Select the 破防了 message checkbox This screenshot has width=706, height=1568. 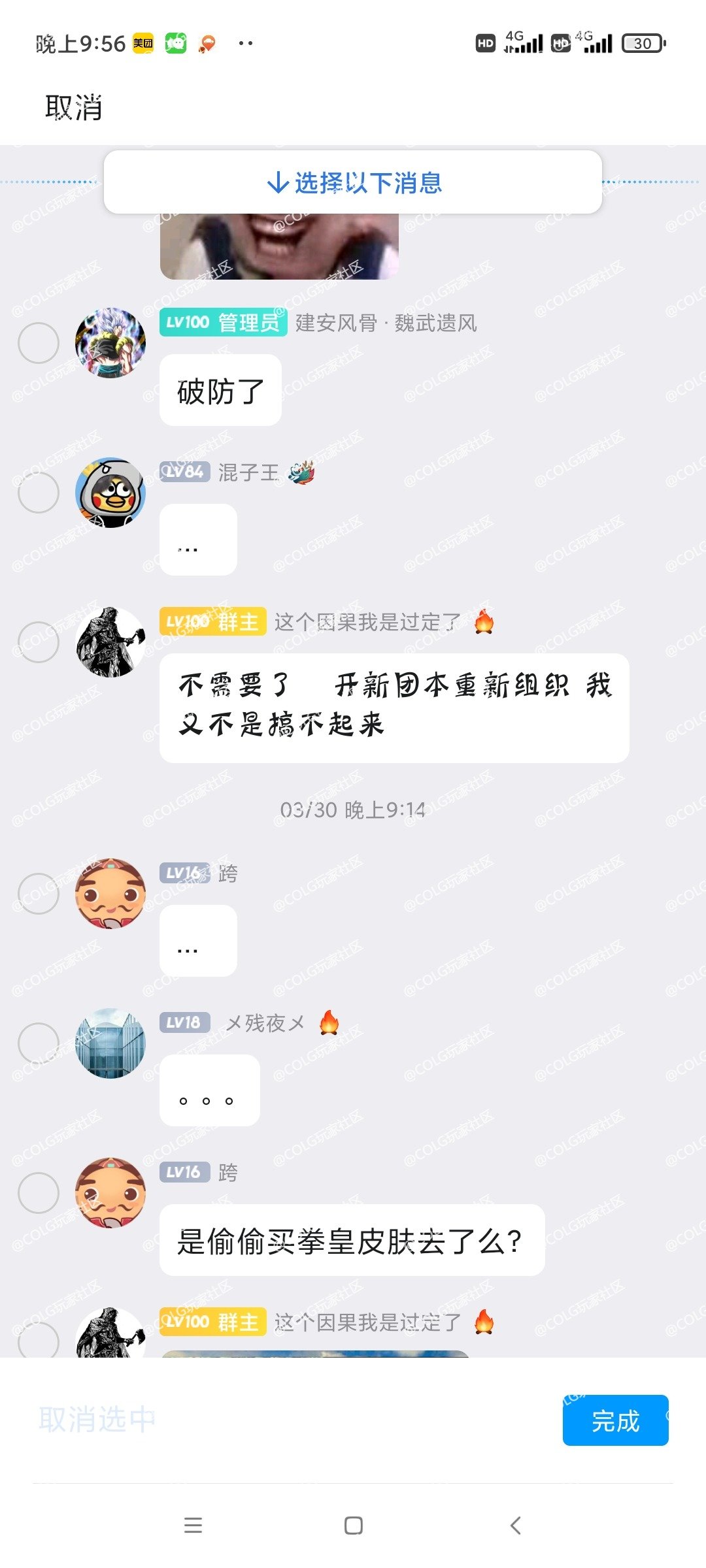(x=39, y=343)
